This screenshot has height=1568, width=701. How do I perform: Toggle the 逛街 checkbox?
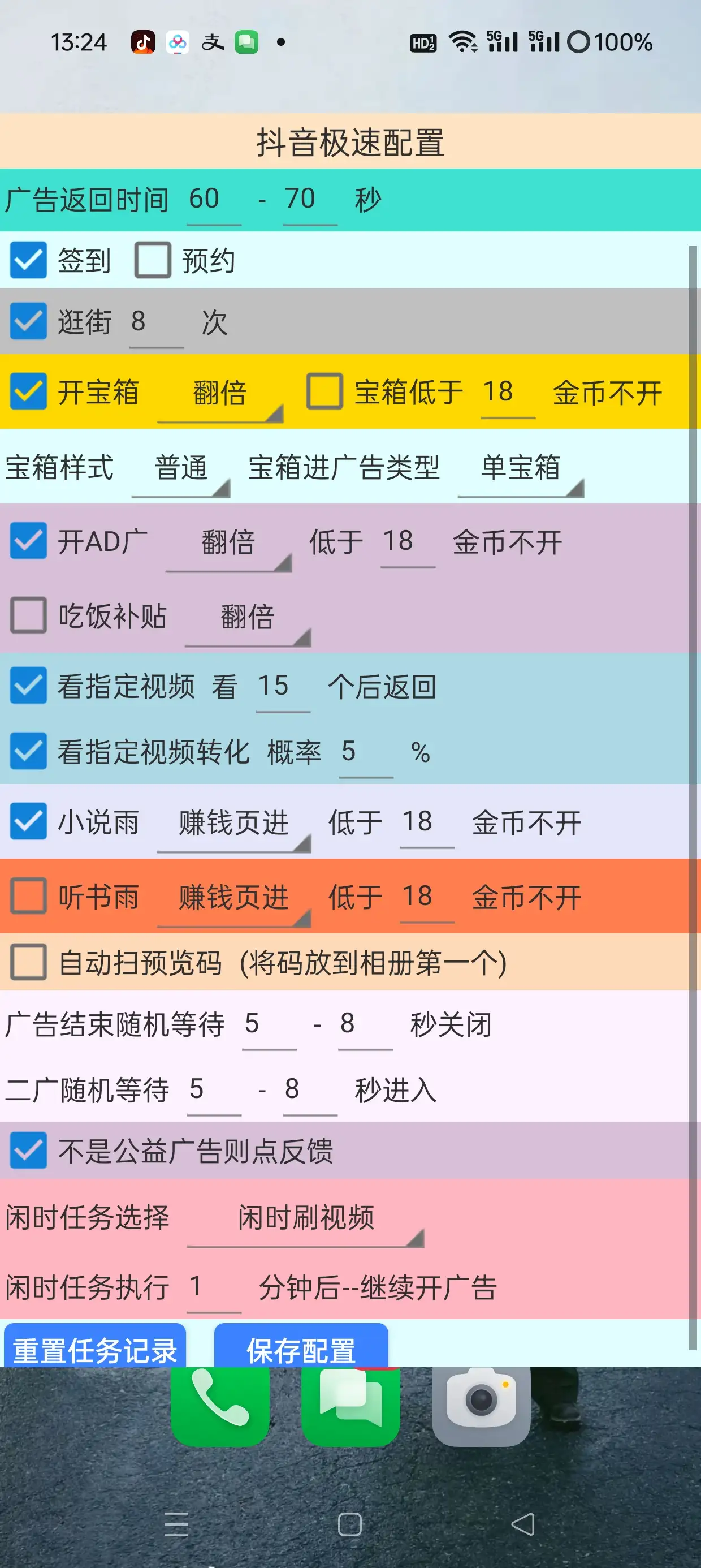(x=28, y=321)
